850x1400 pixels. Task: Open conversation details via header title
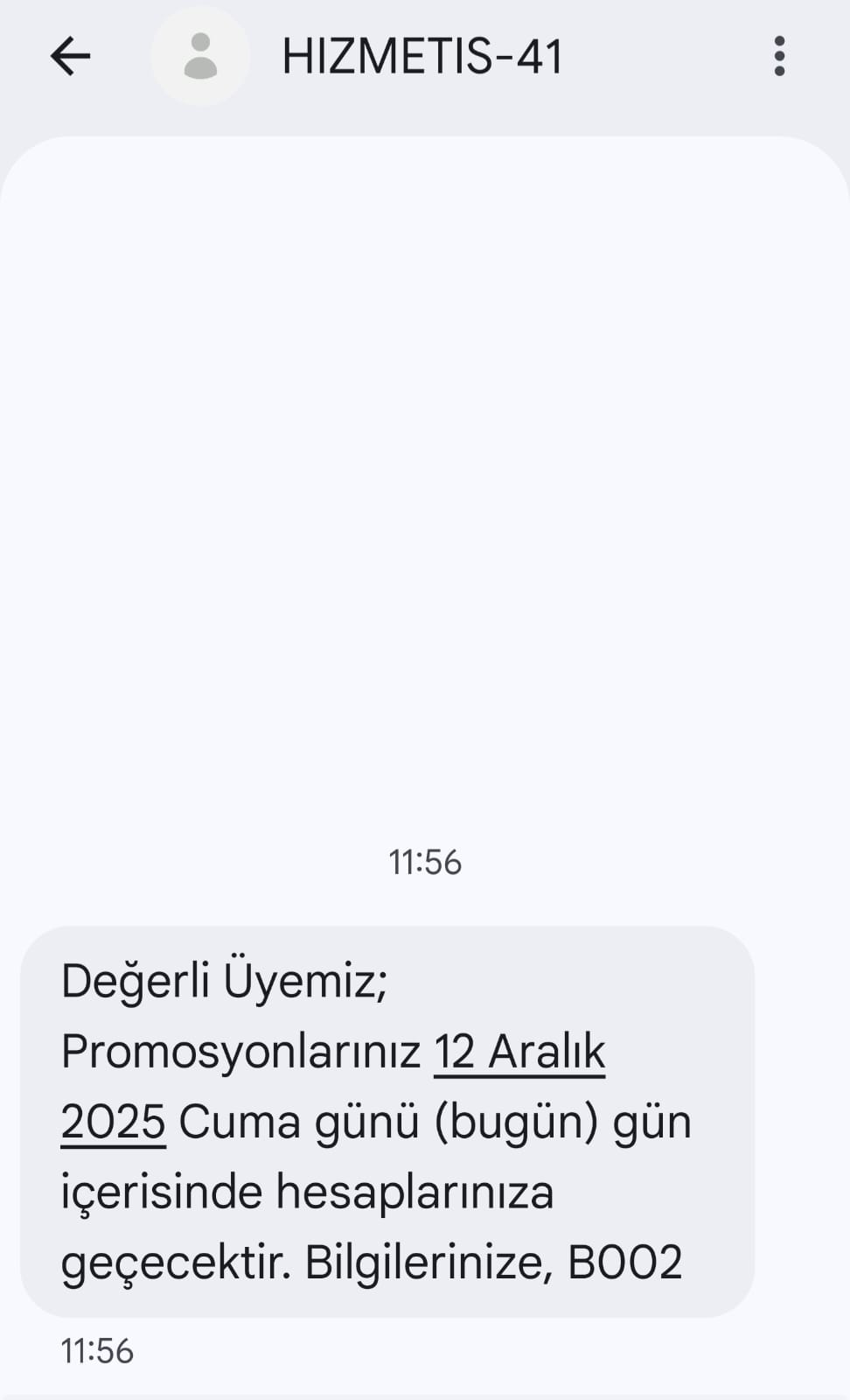[422, 56]
